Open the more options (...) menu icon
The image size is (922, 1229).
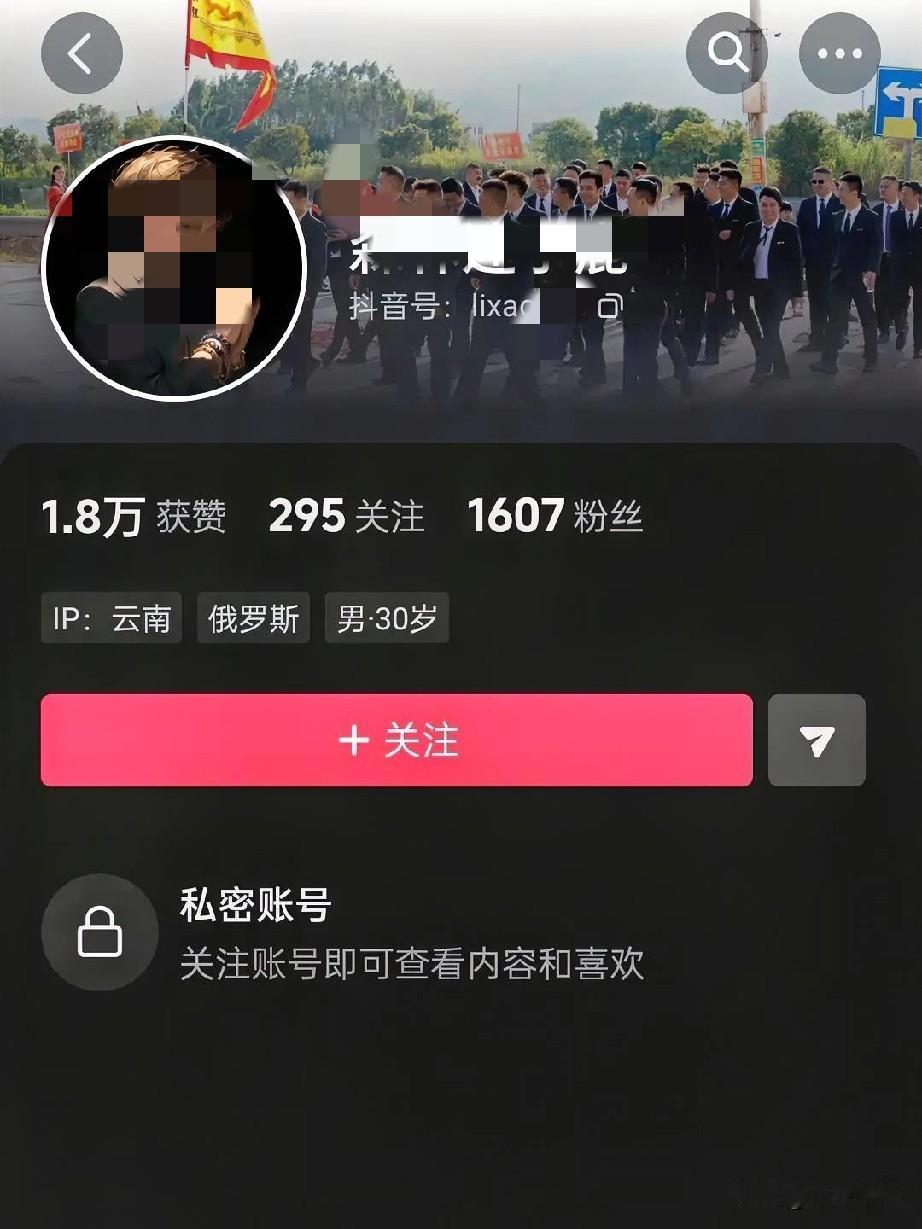839,53
